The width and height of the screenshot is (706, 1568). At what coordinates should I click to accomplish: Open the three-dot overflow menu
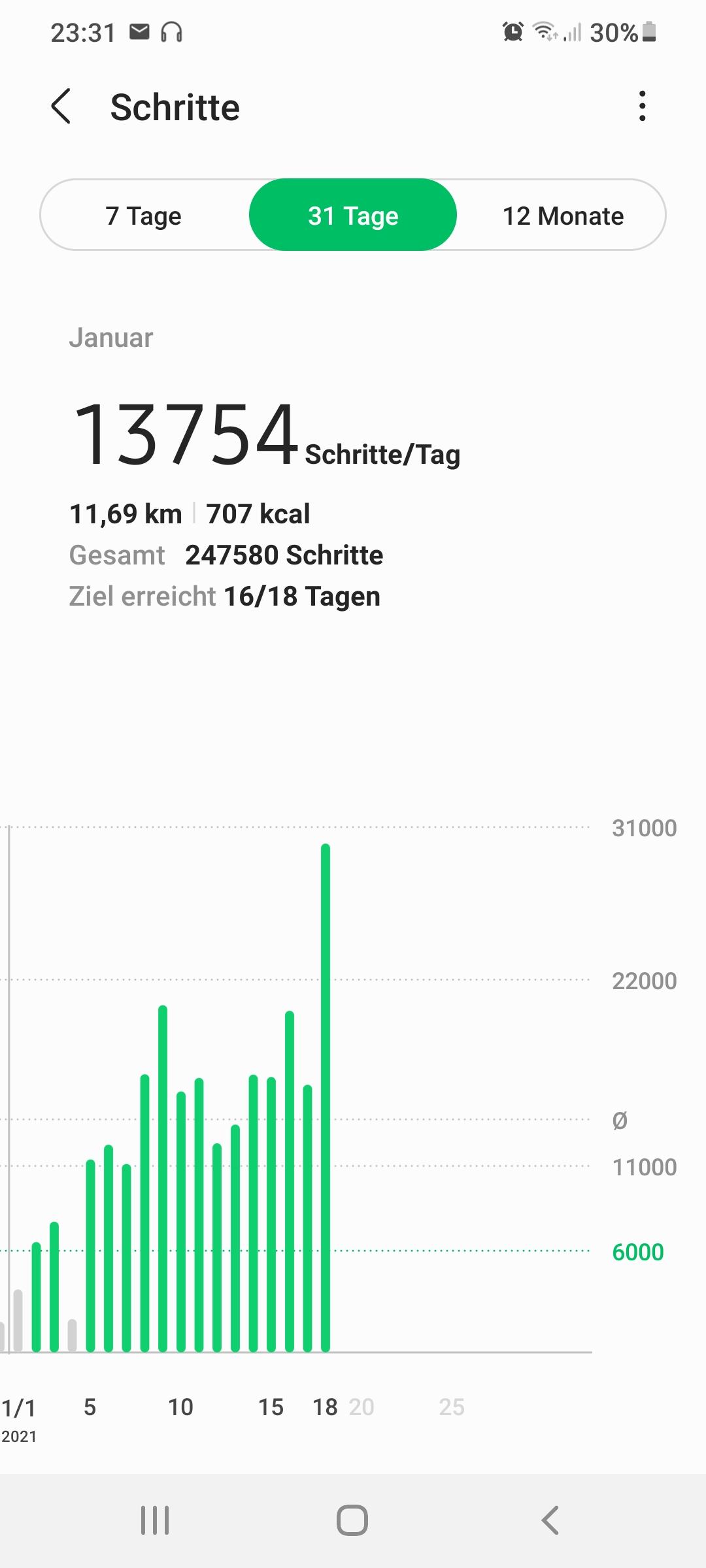[643, 106]
